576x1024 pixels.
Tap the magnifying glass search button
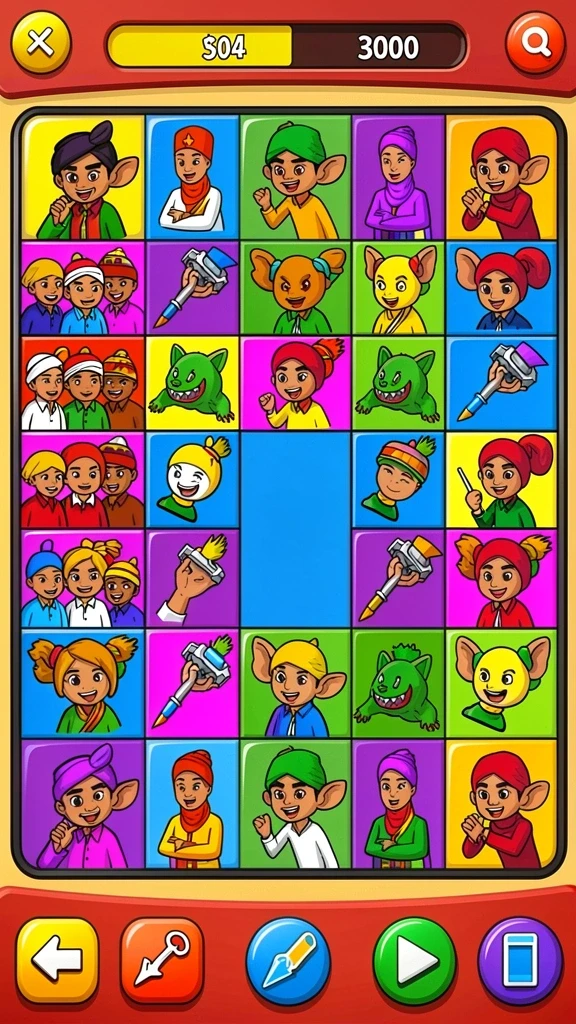click(536, 43)
